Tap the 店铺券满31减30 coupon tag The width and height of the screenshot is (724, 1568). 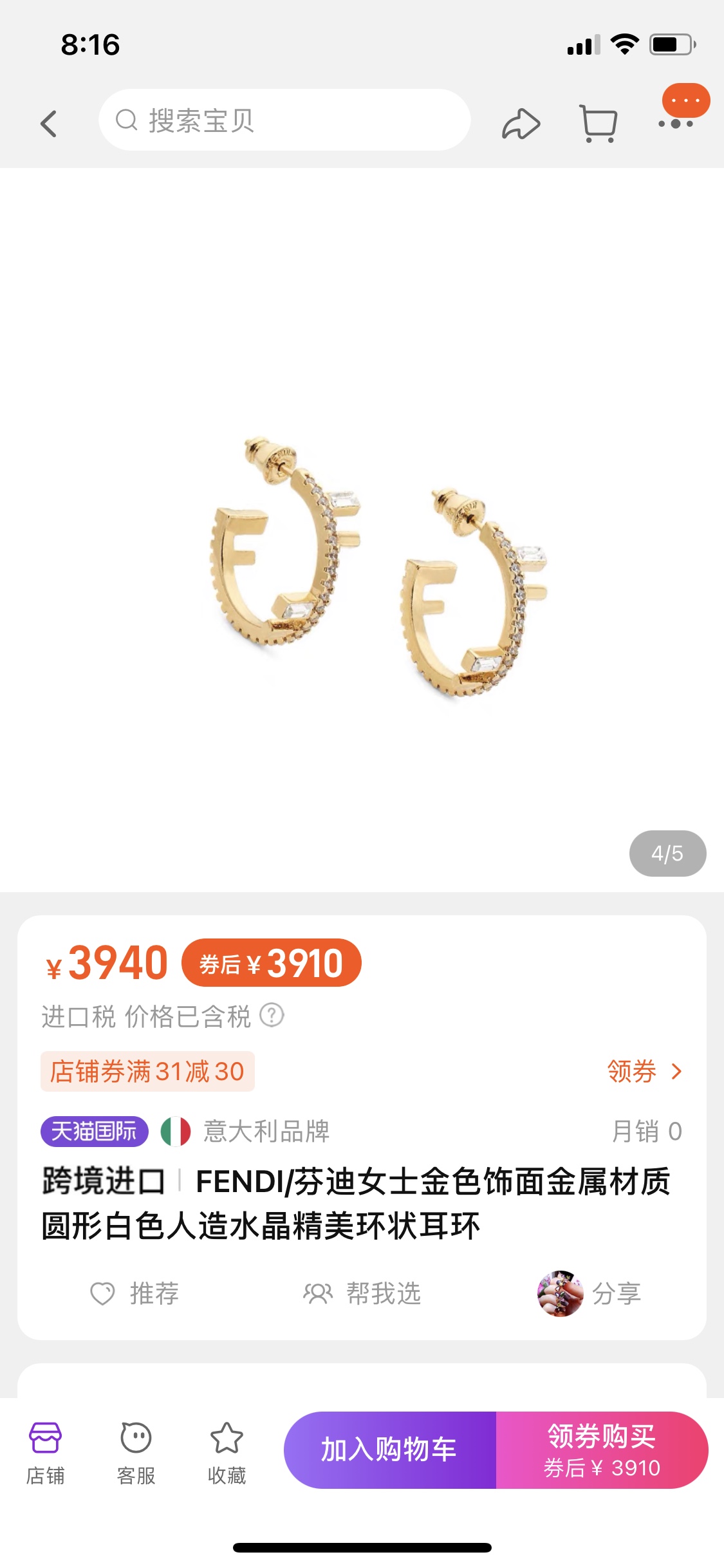[147, 1072]
